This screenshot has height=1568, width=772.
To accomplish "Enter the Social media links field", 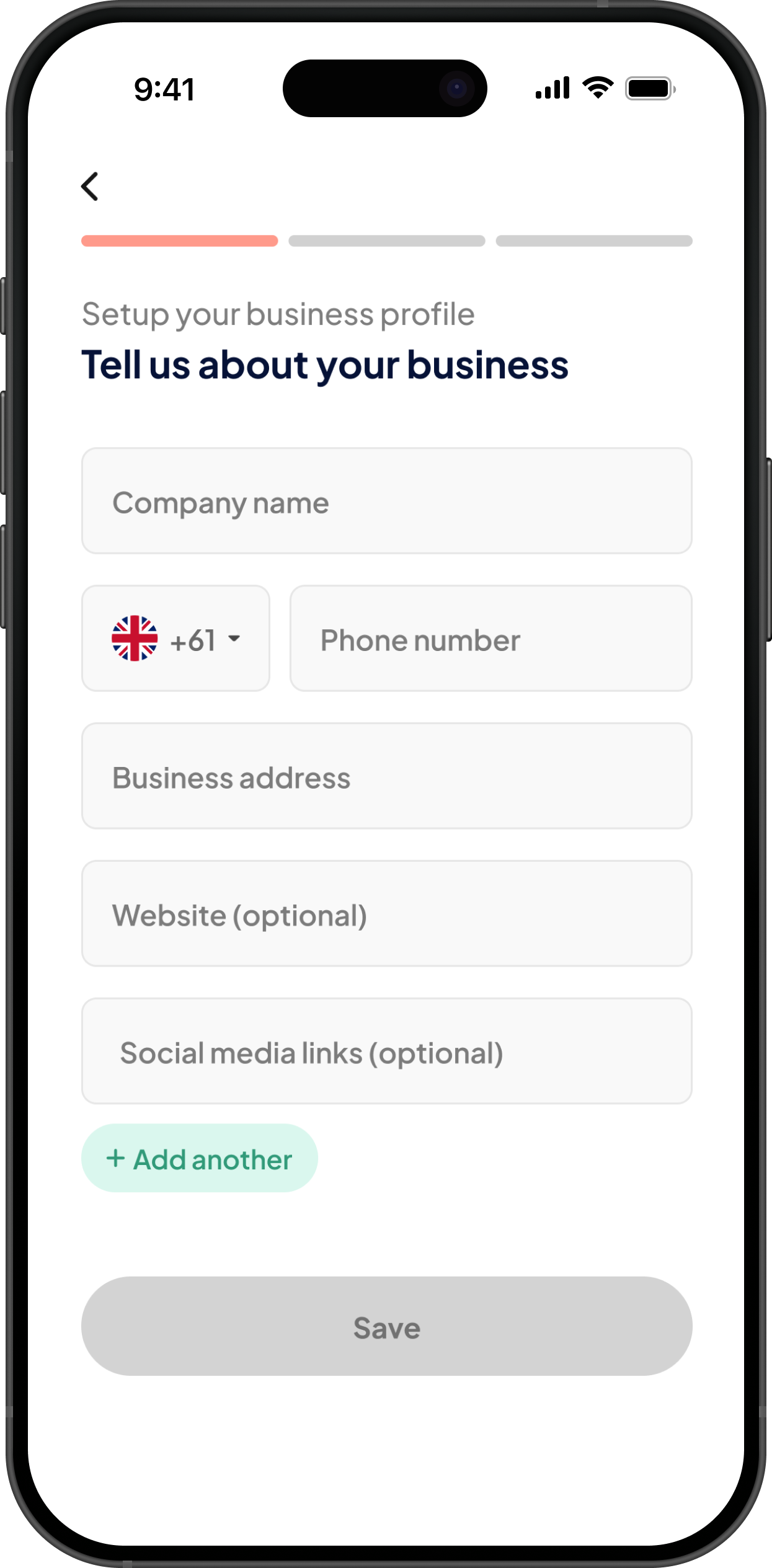I will coord(386,1052).
